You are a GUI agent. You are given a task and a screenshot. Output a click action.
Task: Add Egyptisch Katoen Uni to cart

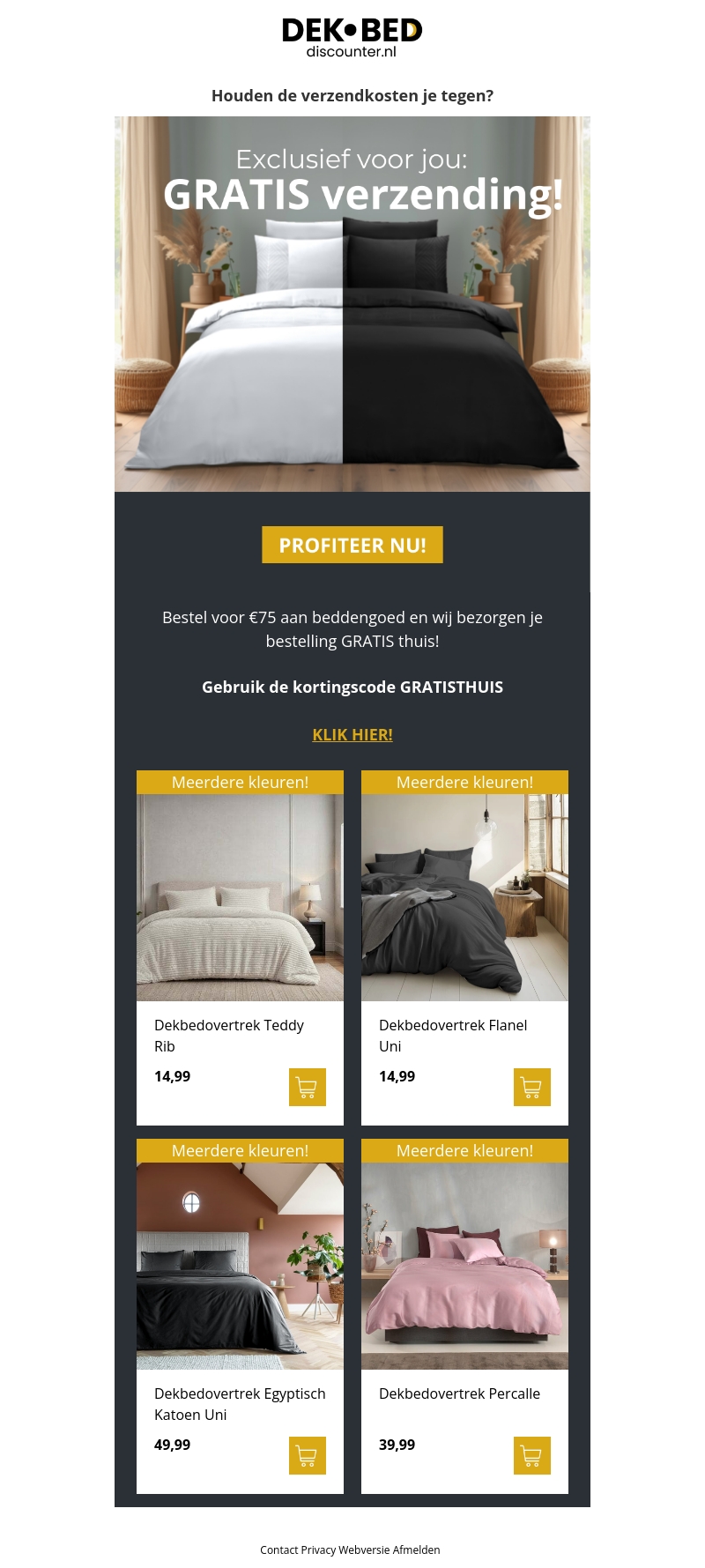click(x=307, y=1455)
